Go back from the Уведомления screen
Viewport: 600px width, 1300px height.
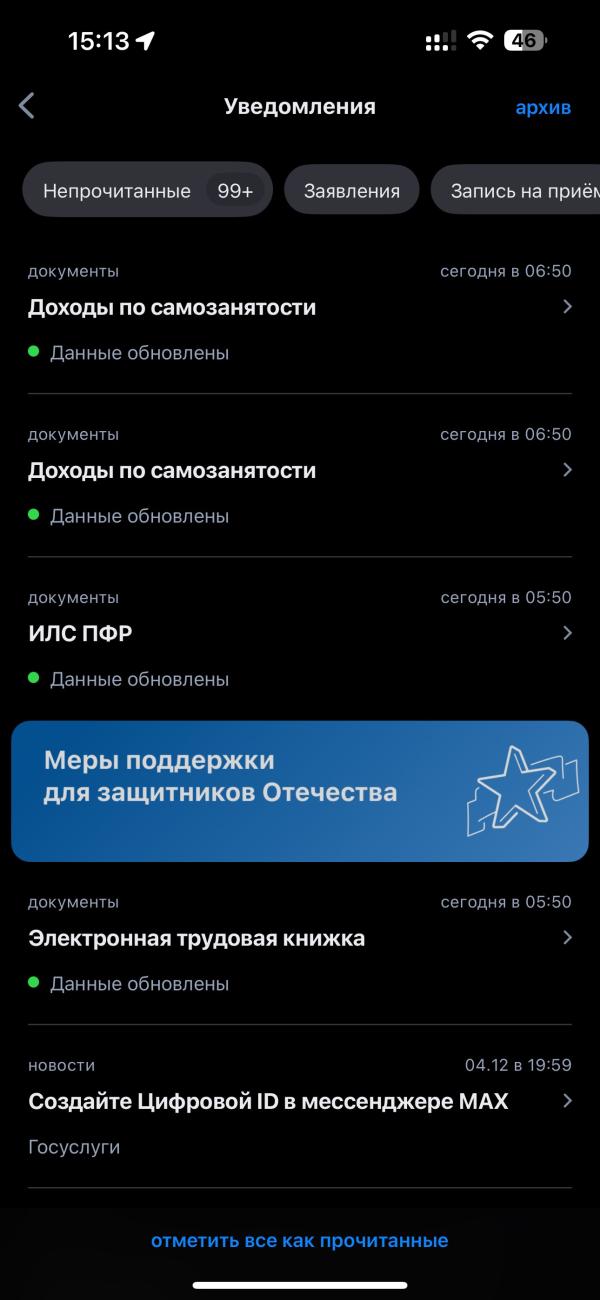click(27, 106)
